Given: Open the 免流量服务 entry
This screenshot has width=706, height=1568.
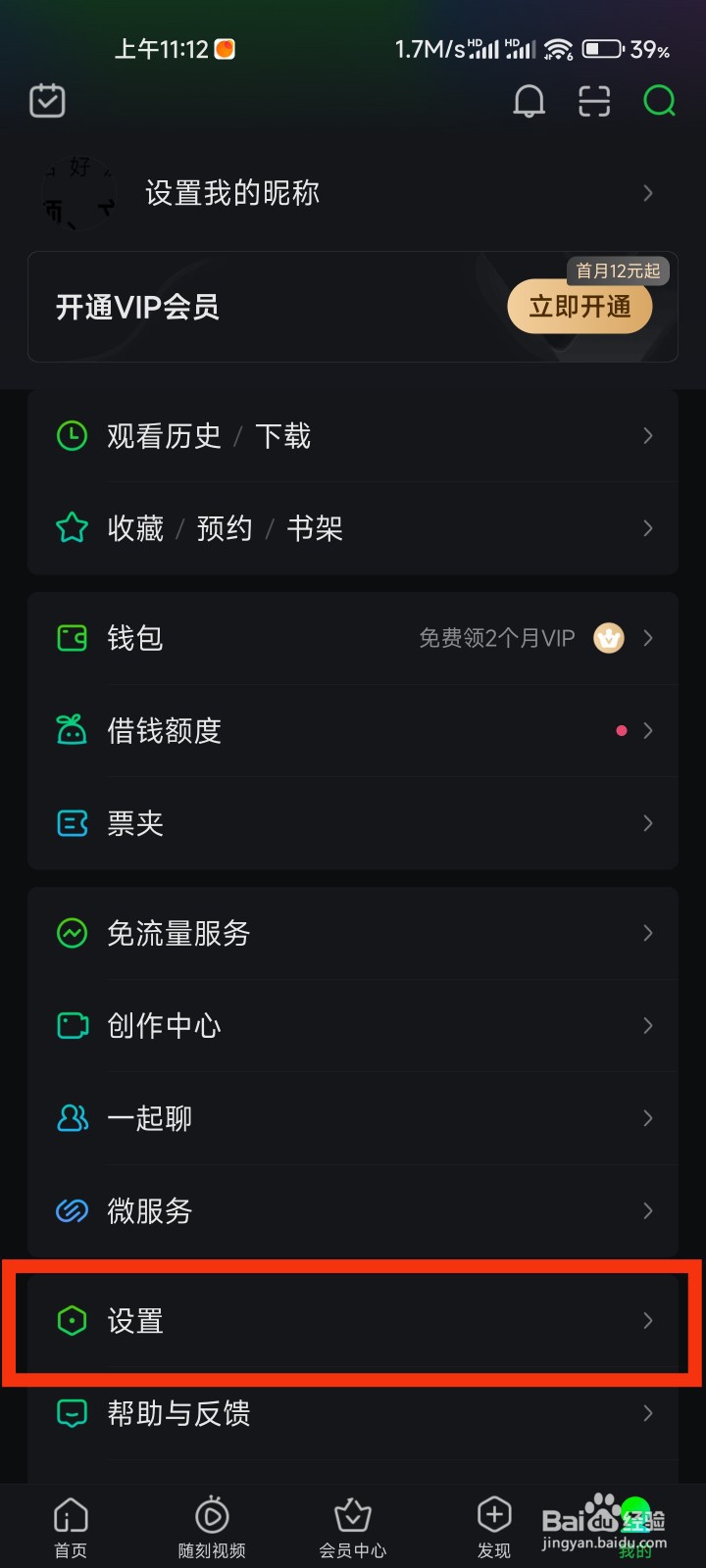Looking at the screenshot, I should point(353,933).
